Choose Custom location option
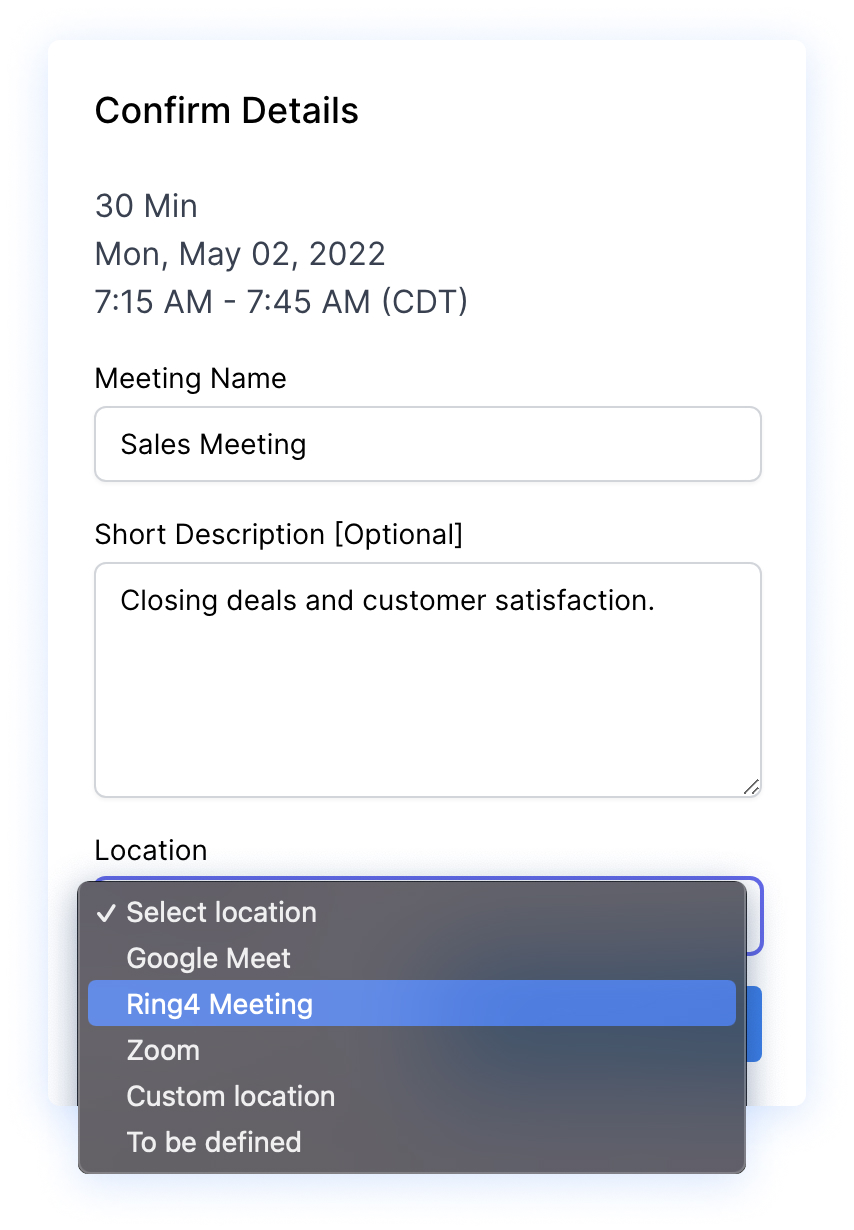 point(230,1097)
